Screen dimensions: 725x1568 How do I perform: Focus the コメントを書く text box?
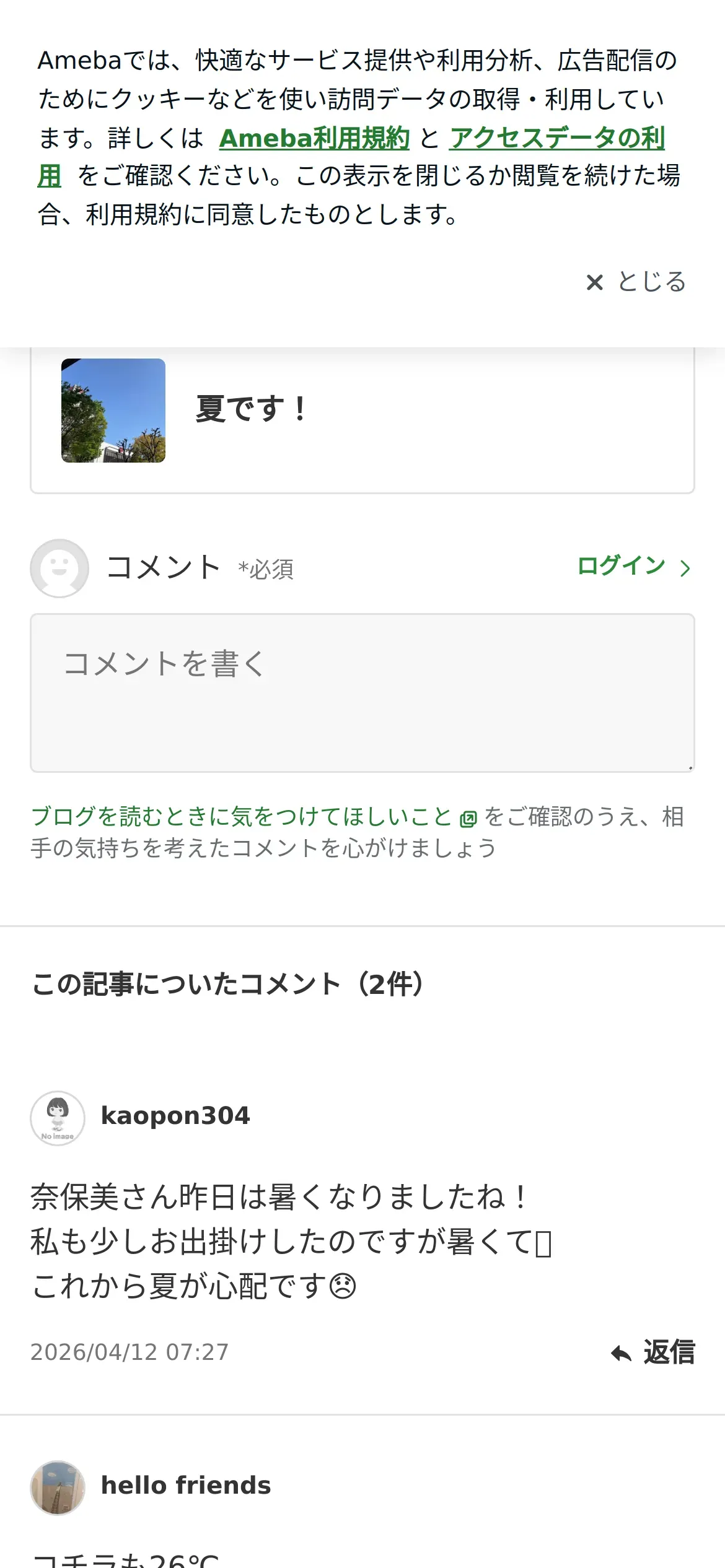(x=362, y=693)
